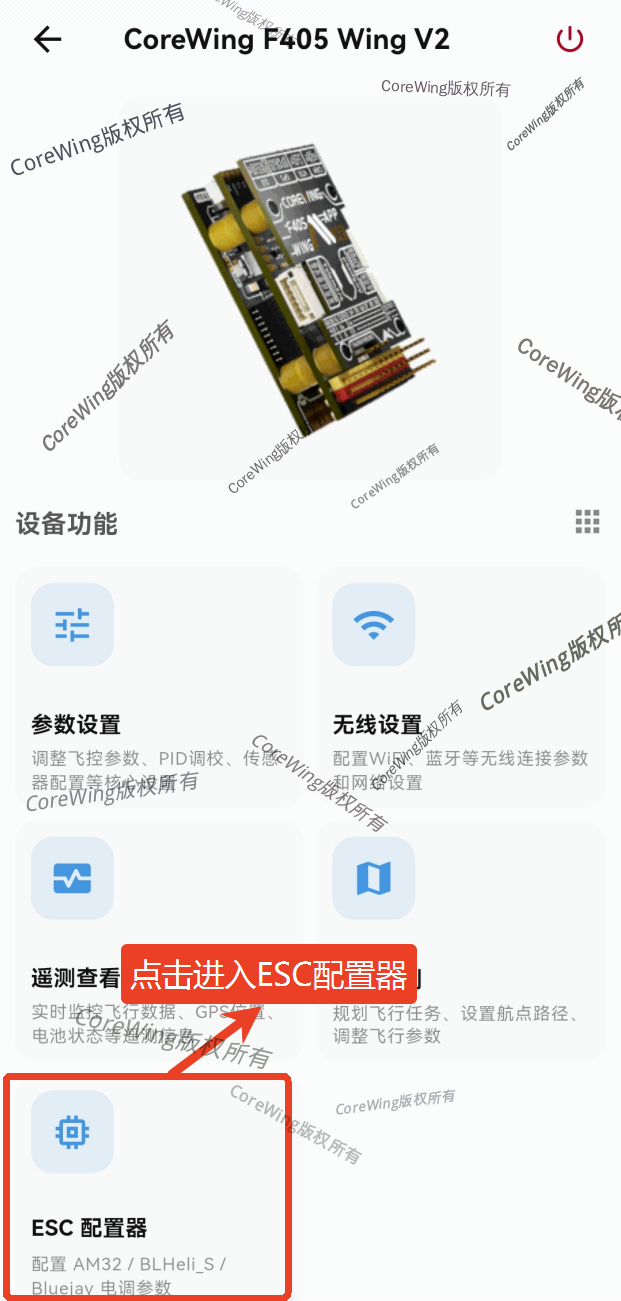Switch layout with the grid icon
This screenshot has width=621, height=1301.
pyautogui.click(x=587, y=521)
